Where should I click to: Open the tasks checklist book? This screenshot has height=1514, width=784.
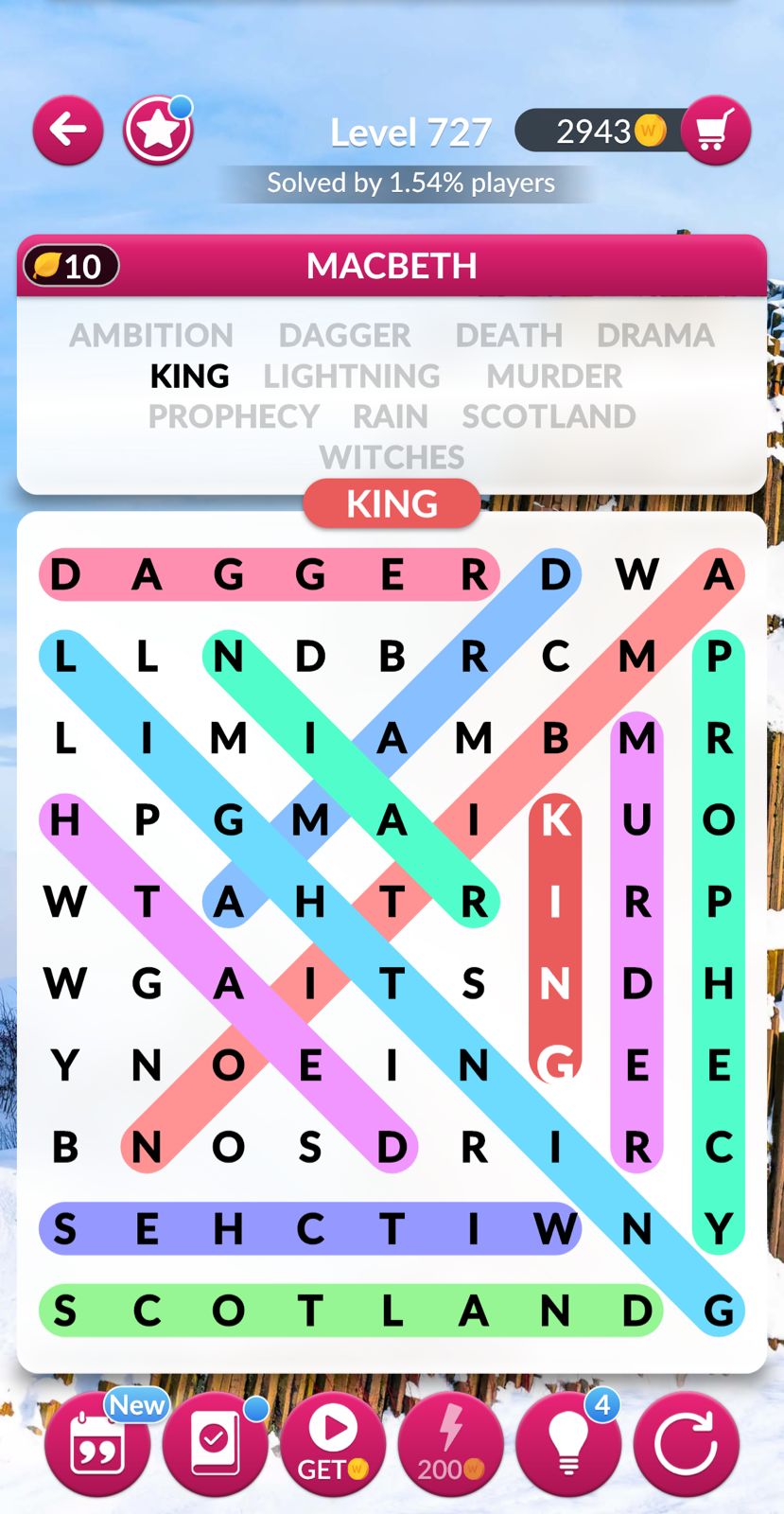pyautogui.click(x=215, y=1443)
